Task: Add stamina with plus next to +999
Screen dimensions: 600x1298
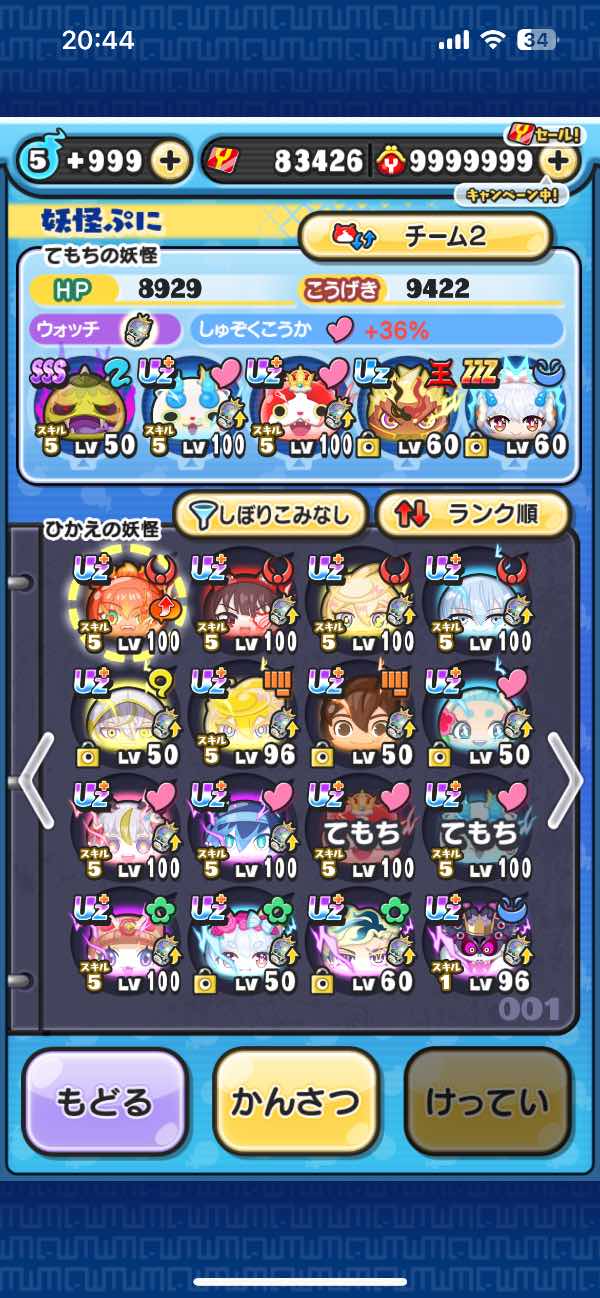Action: tap(171, 161)
